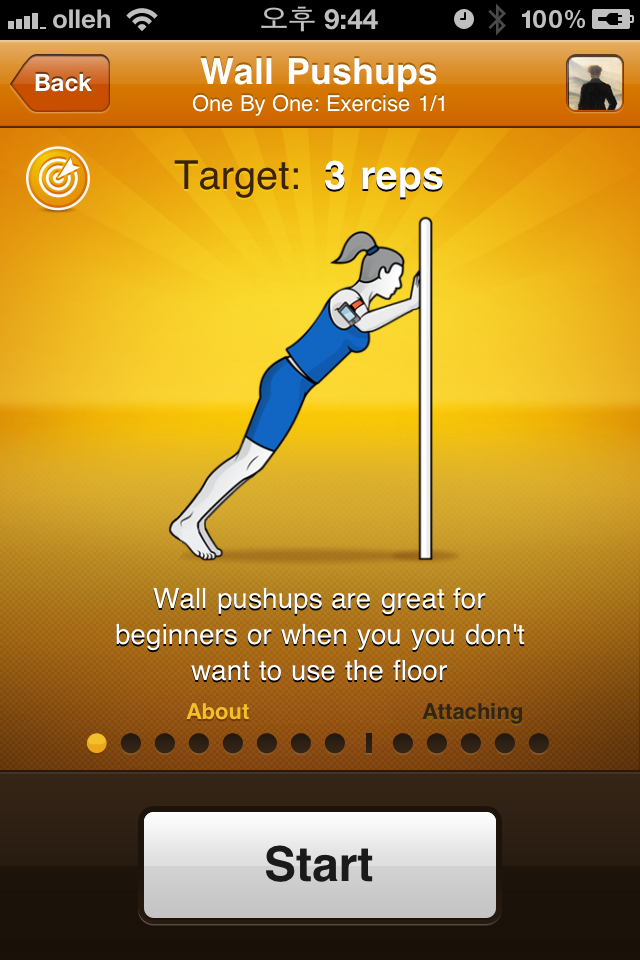Jump to the Attaching section
This screenshot has height=960, width=640.
pos(472,712)
